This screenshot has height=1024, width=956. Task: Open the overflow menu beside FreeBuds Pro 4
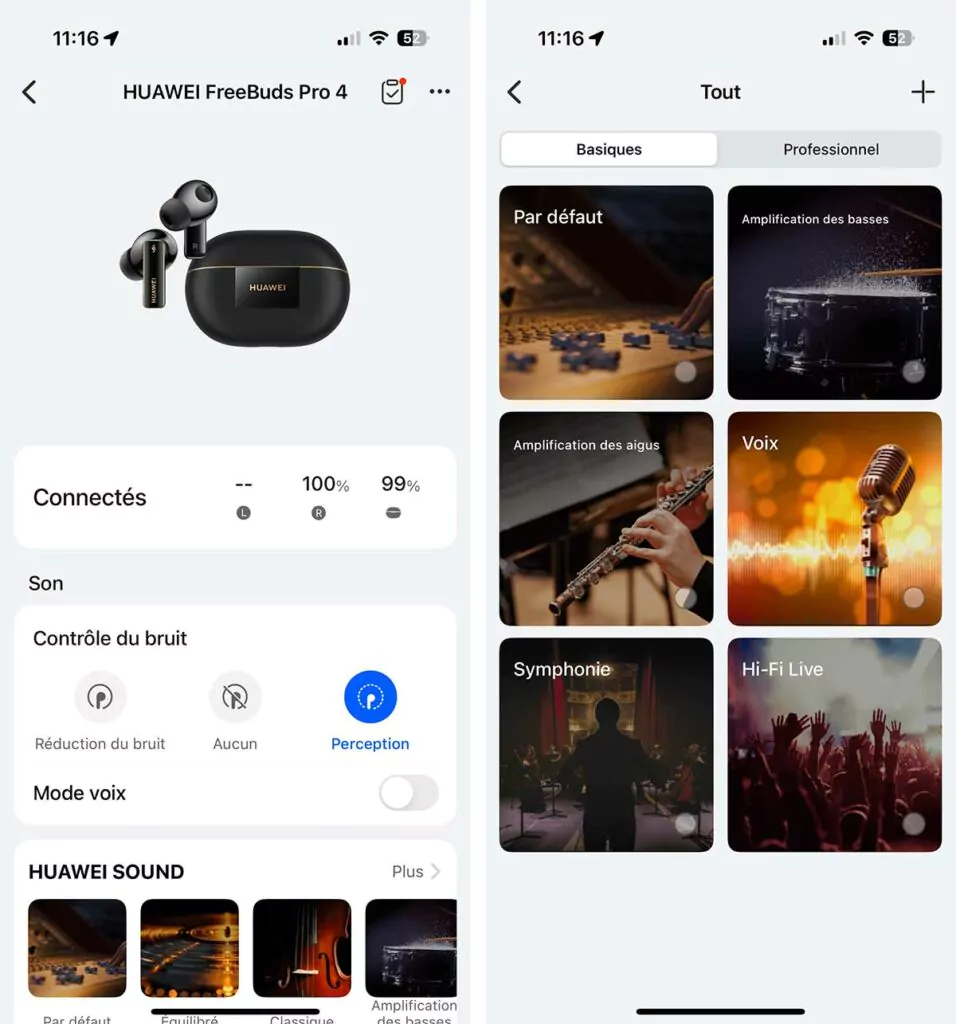pyautogui.click(x=439, y=92)
